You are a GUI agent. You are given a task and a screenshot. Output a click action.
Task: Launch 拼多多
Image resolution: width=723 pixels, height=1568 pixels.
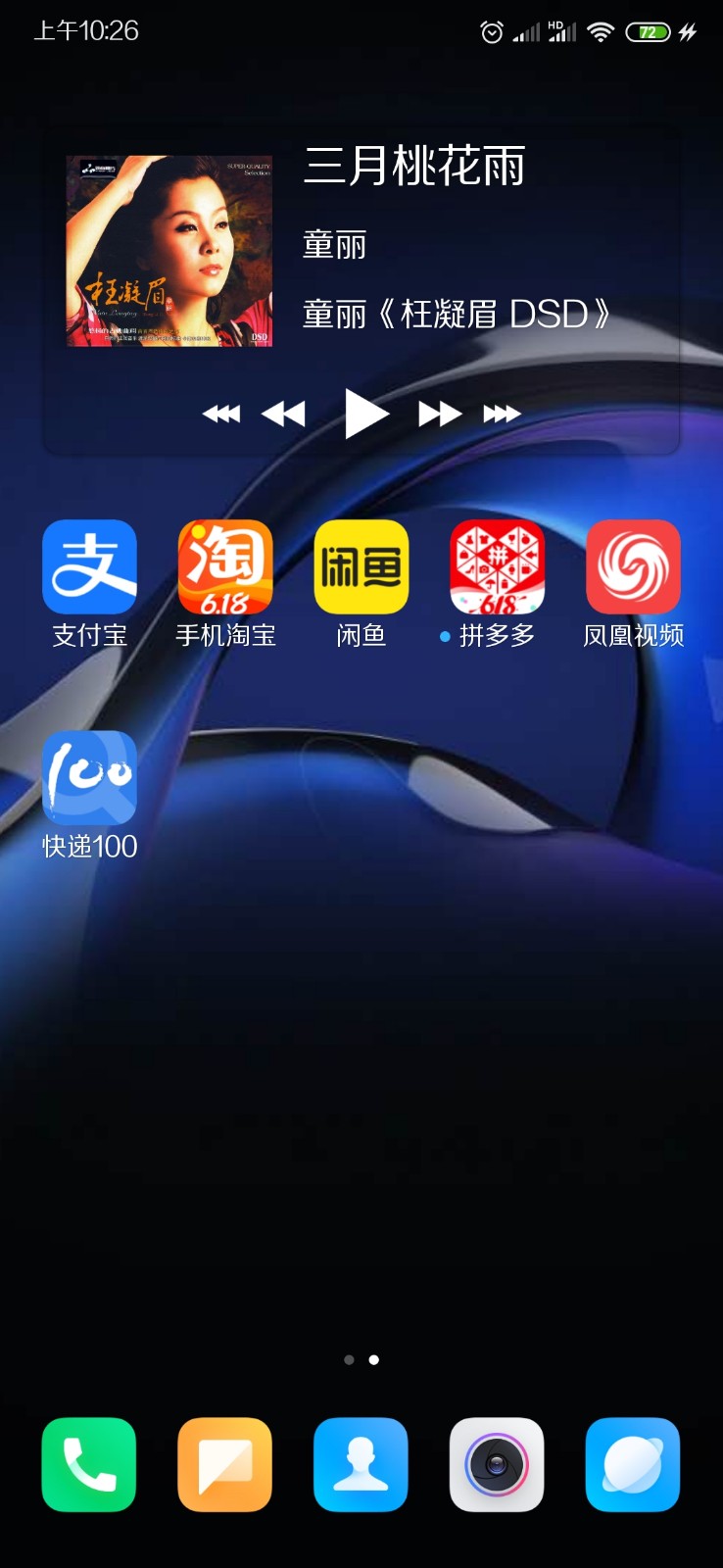coord(498,567)
